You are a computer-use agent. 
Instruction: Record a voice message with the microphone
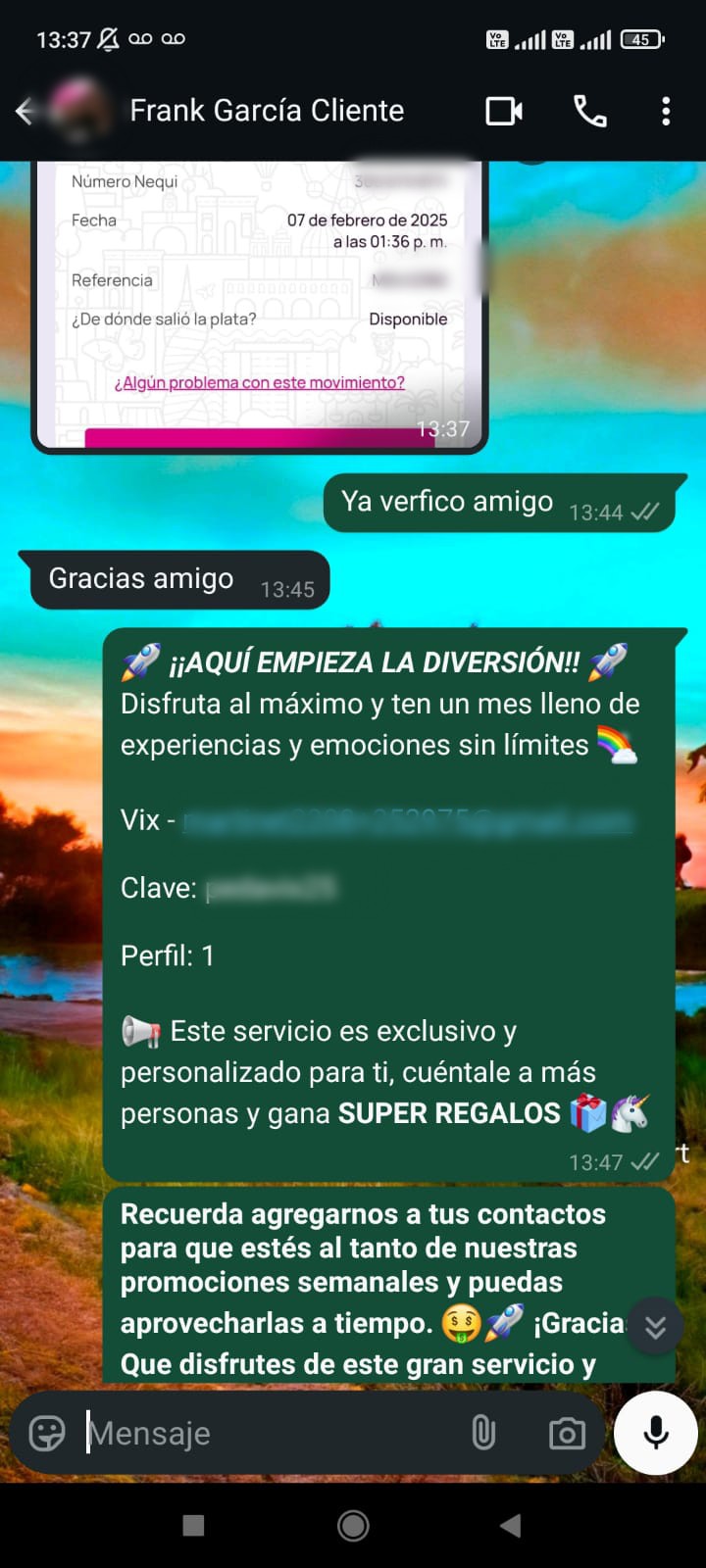click(653, 1433)
